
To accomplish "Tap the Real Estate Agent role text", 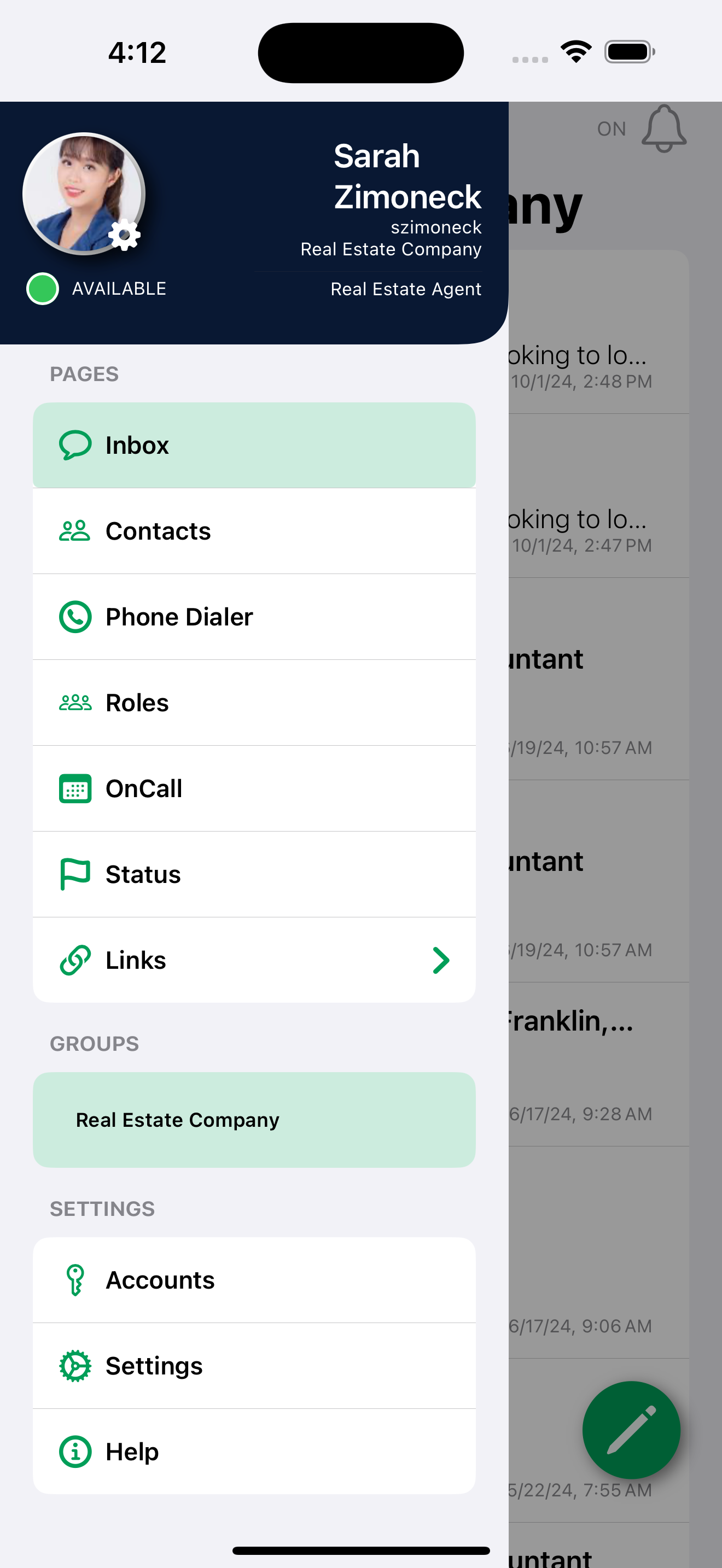I will click(406, 289).
